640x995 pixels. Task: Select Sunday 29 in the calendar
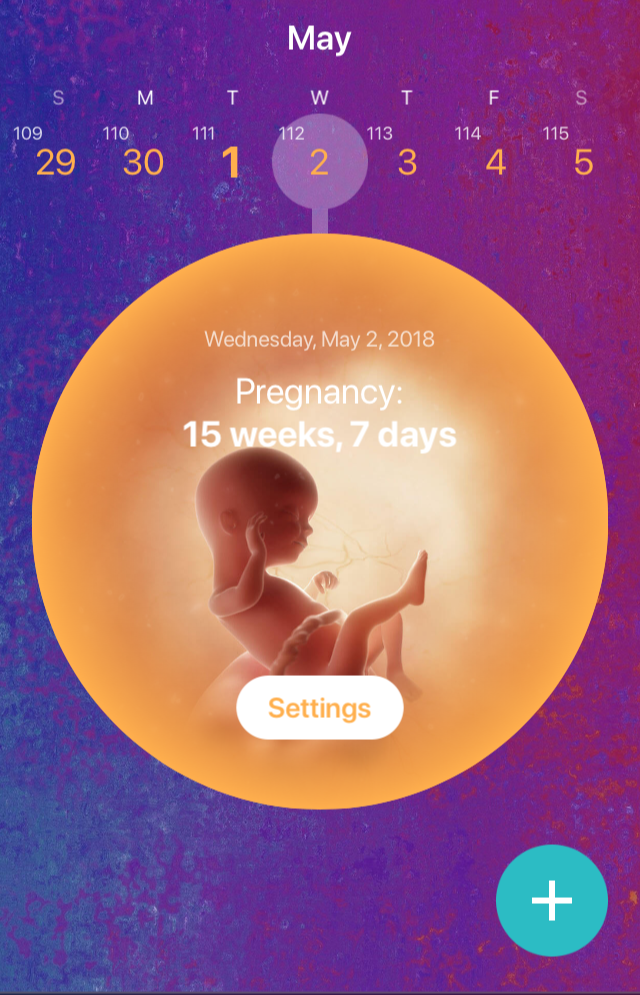click(56, 162)
